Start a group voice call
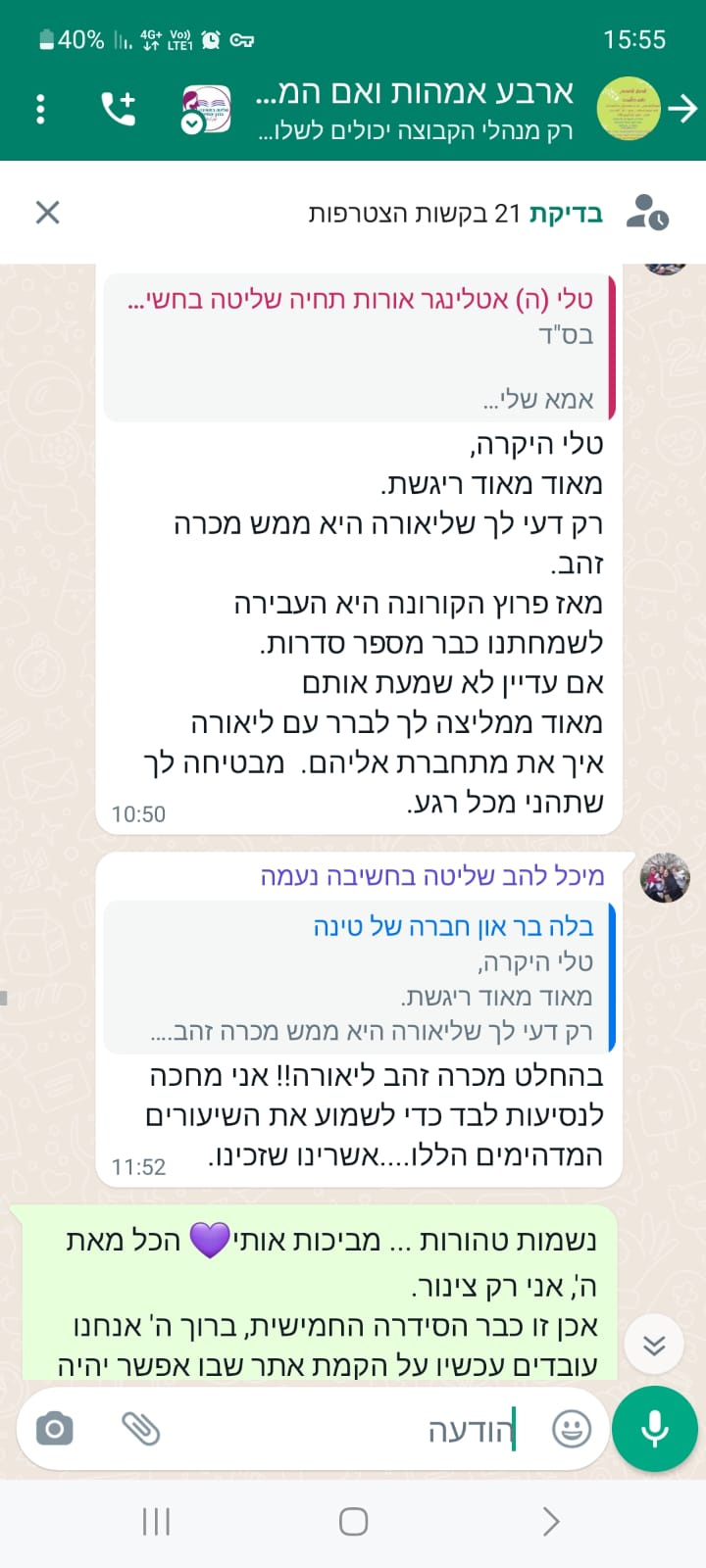 [x=119, y=108]
